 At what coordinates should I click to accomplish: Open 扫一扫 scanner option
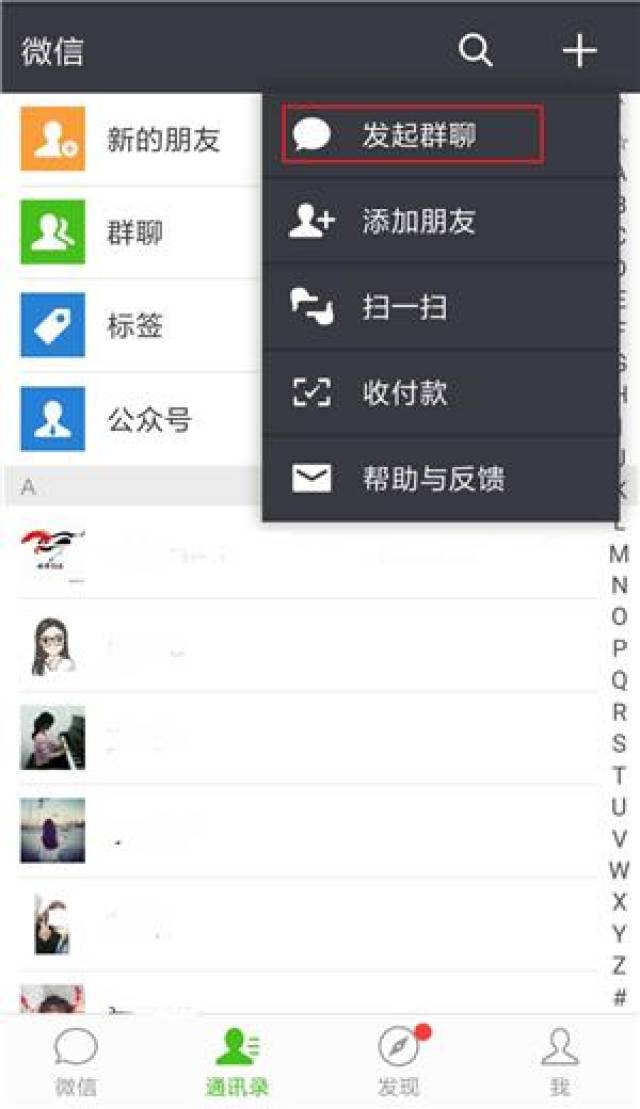point(403,307)
